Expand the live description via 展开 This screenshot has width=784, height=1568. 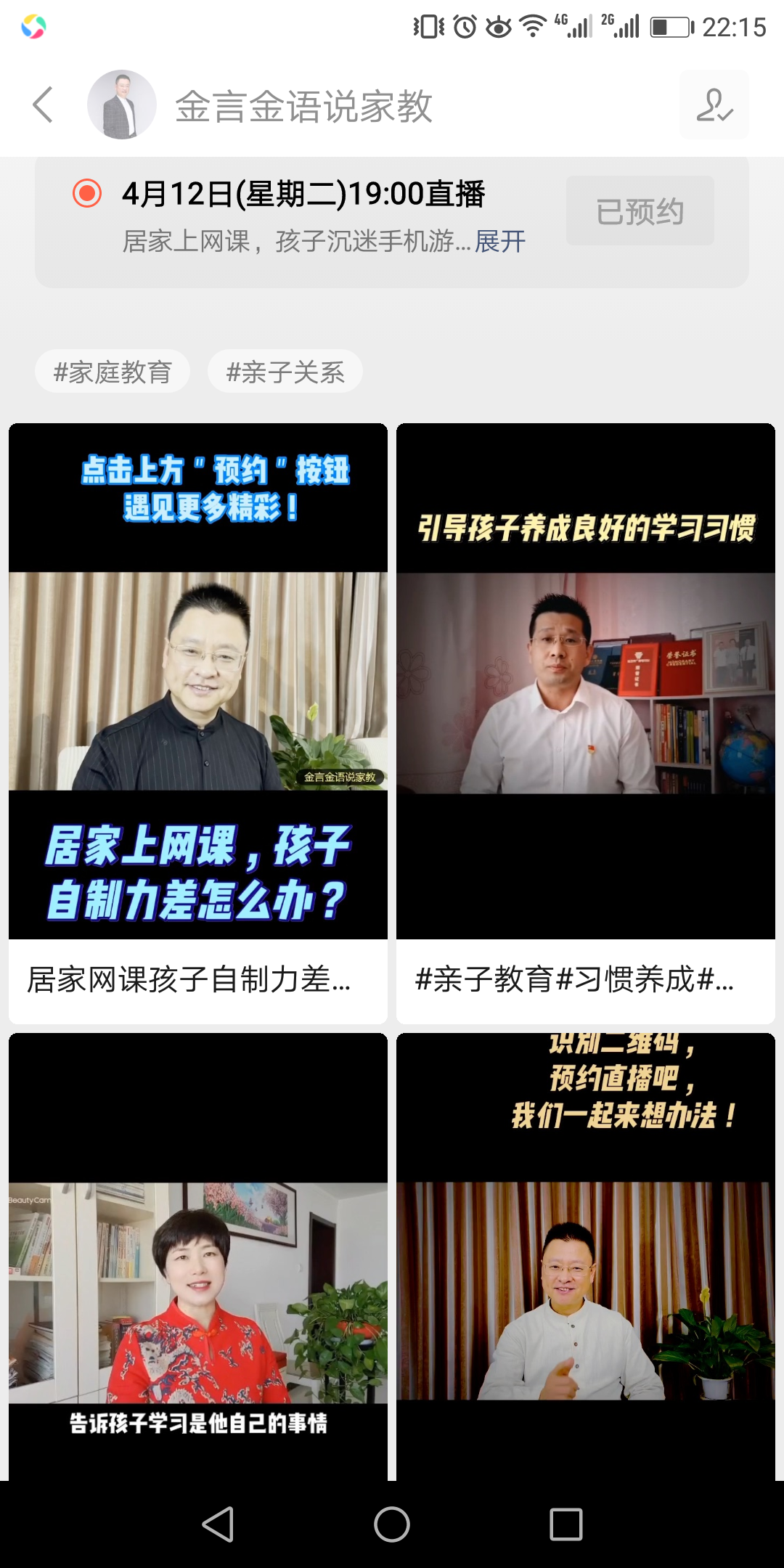click(x=498, y=242)
